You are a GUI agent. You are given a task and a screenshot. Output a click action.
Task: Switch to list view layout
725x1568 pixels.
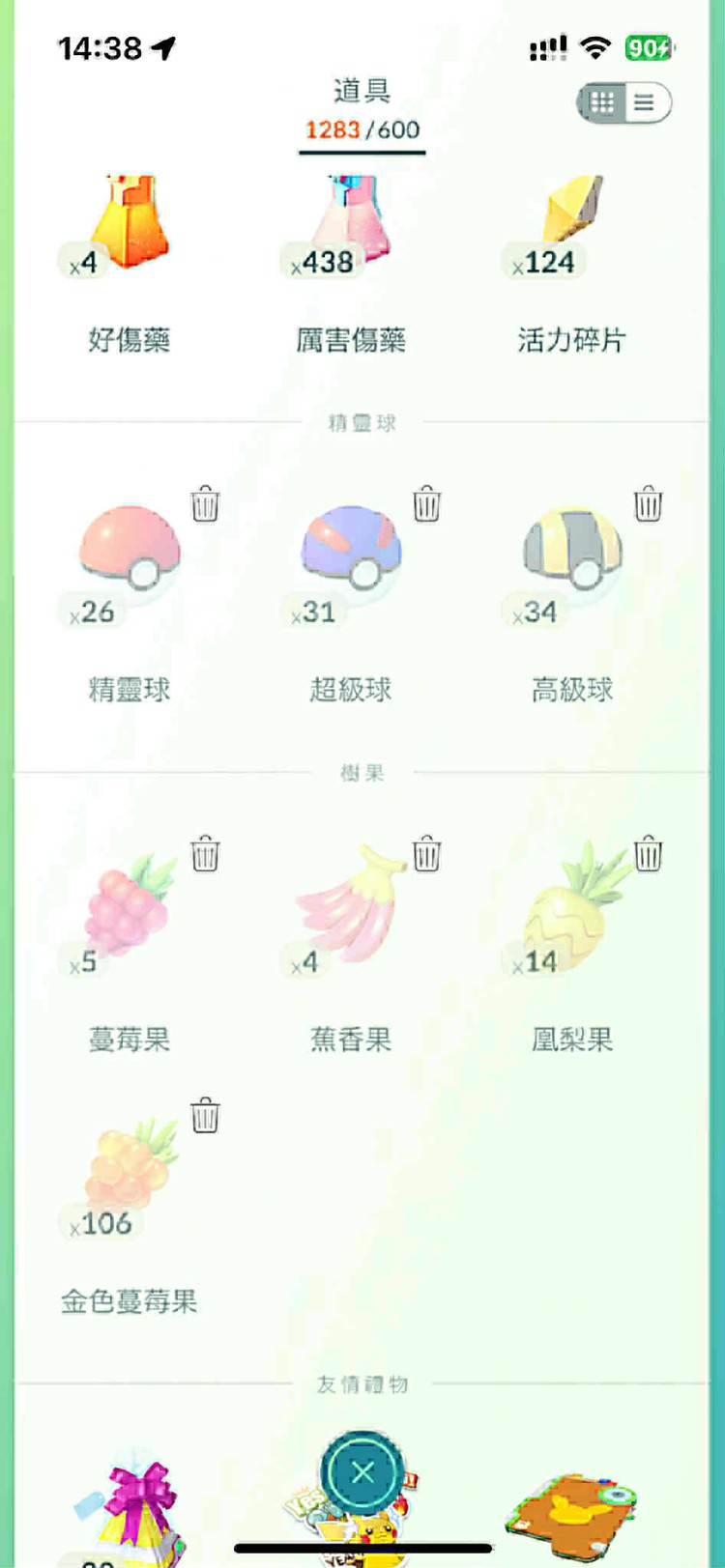click(646, 103)
